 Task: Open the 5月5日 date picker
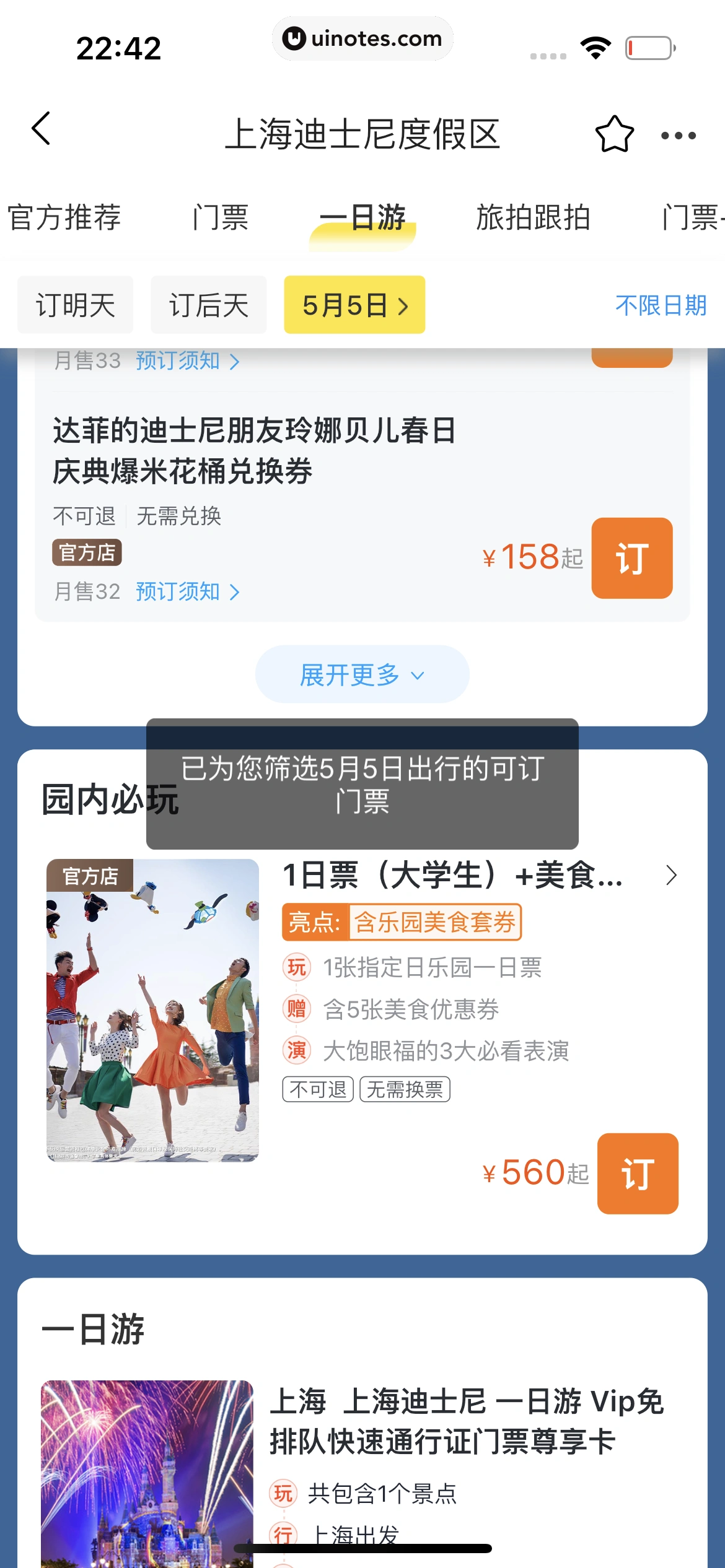(354, 305)
